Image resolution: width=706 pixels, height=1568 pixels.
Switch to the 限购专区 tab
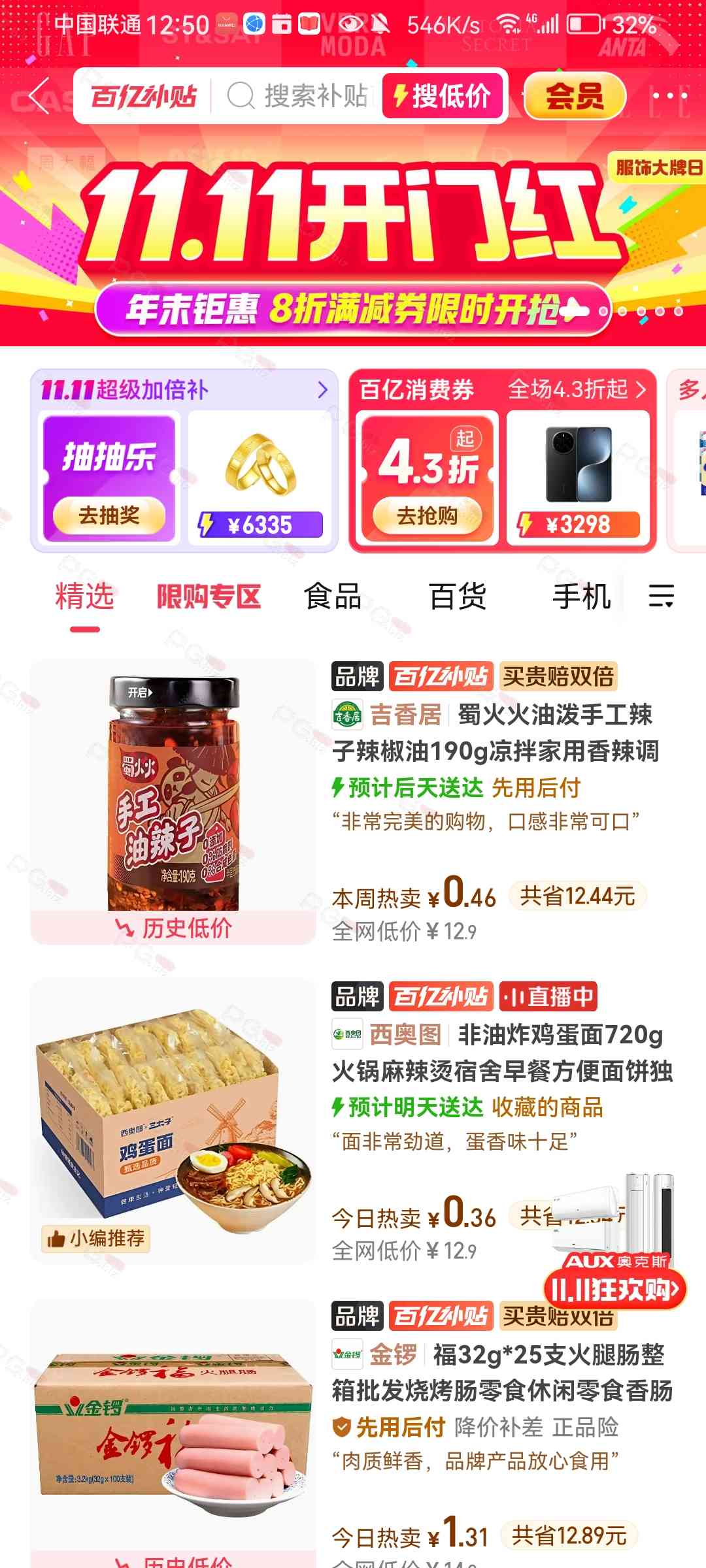click(209, 596)
